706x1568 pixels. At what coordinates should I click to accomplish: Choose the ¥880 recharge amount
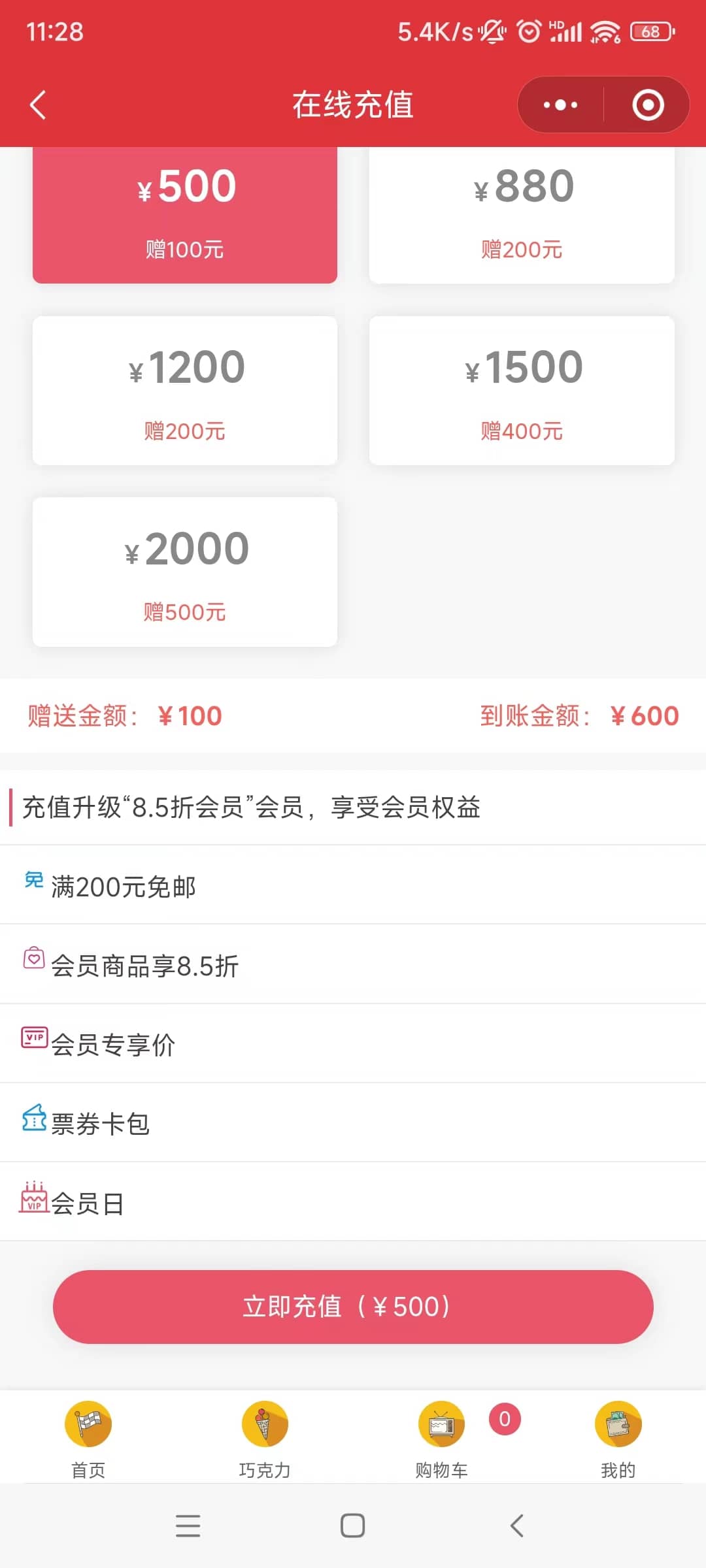coord(522,215)
